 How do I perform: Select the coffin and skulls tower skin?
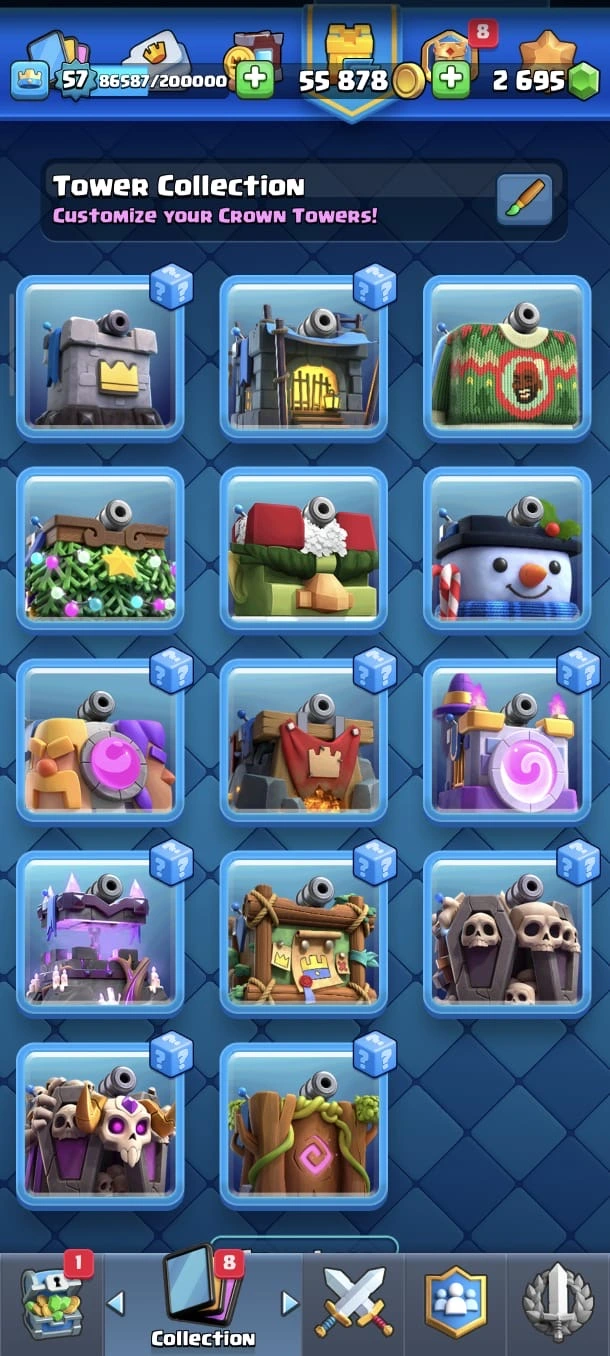coord(507,934)
